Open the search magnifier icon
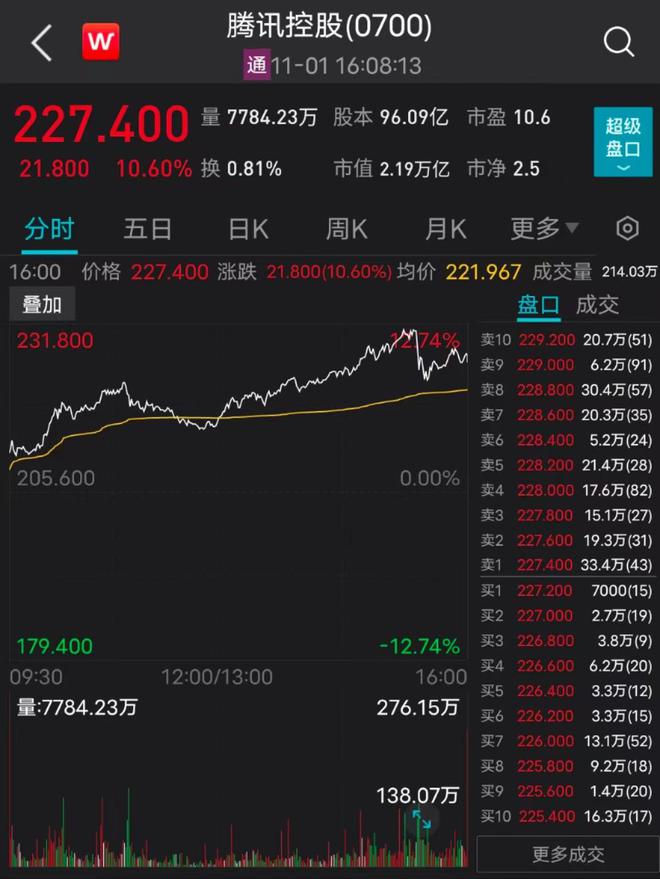The width and height of the screenshot is (660, 879). (618, 43)
